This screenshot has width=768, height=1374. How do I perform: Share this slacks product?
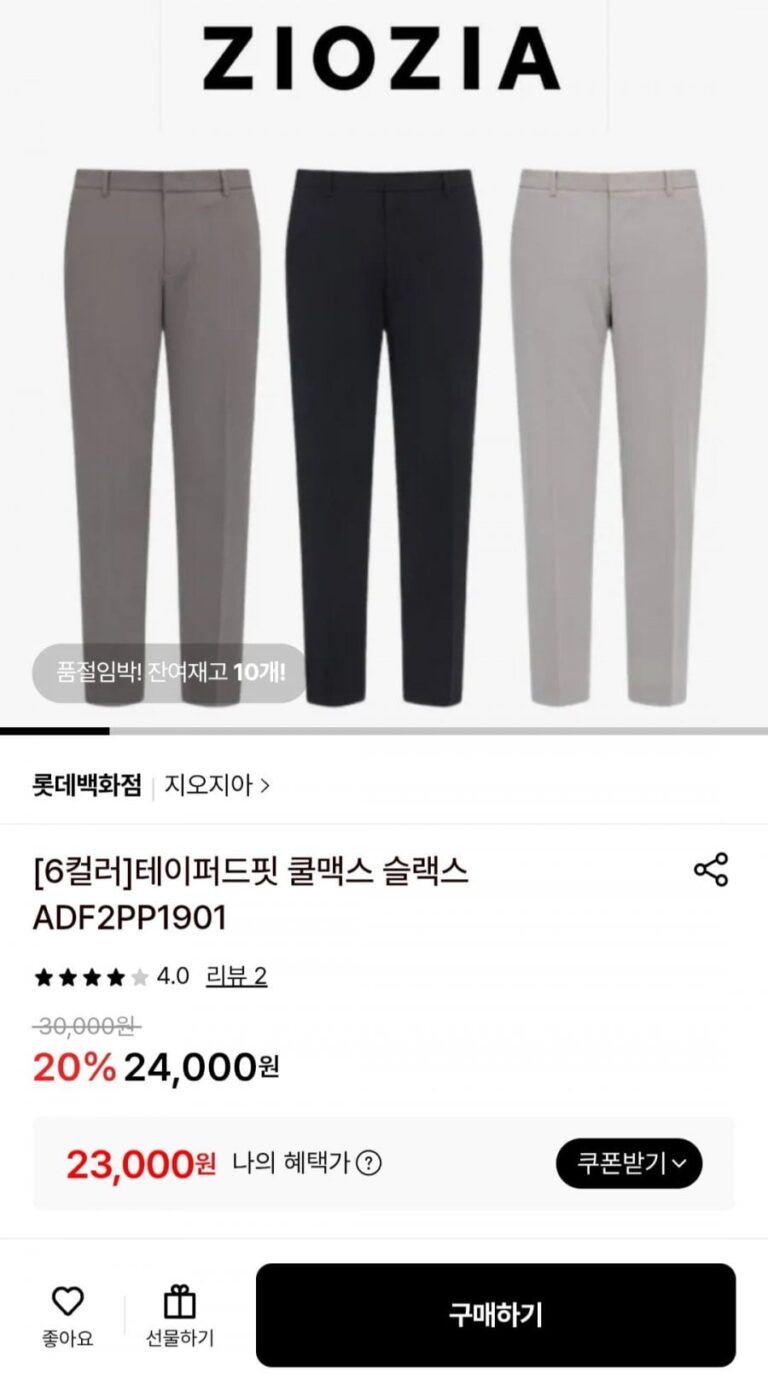711,869
